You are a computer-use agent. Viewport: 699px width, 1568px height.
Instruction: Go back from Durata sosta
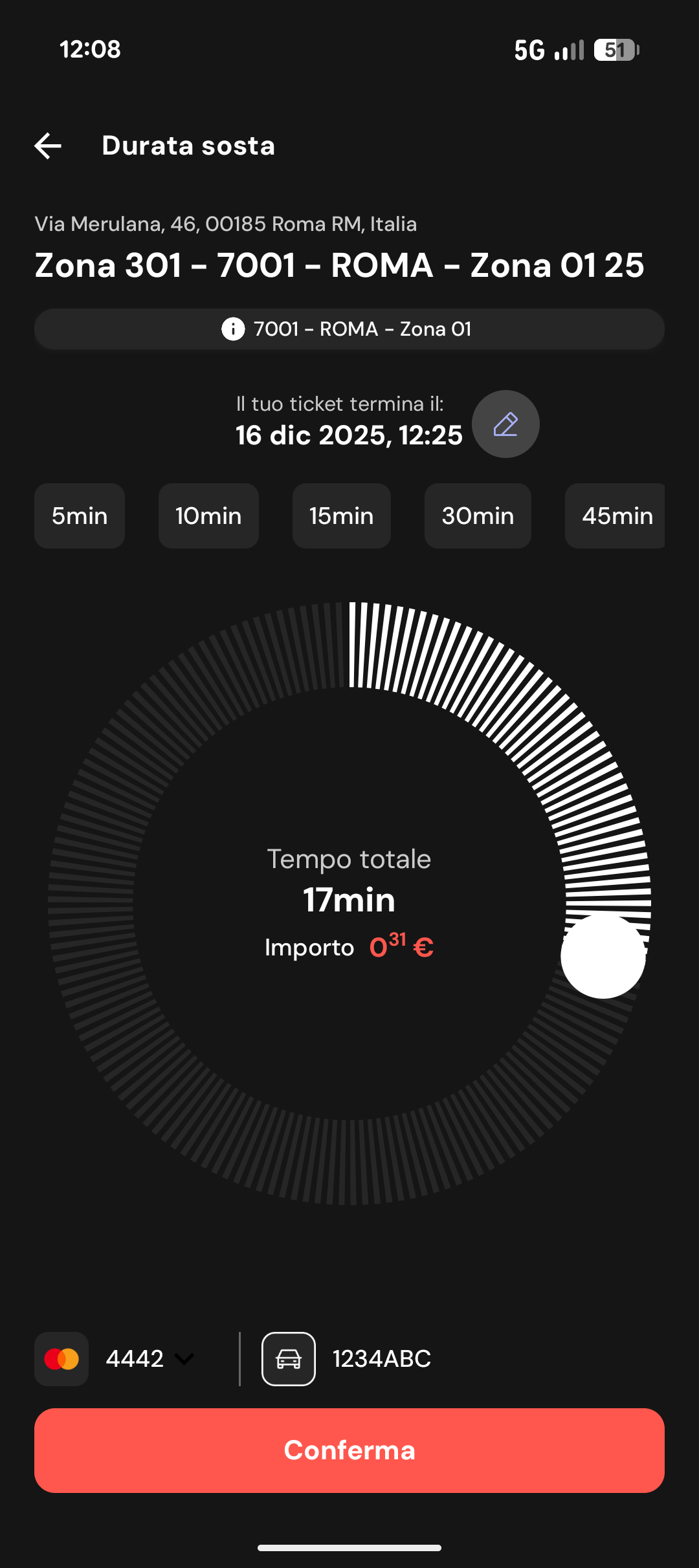[x=49, y=146]
